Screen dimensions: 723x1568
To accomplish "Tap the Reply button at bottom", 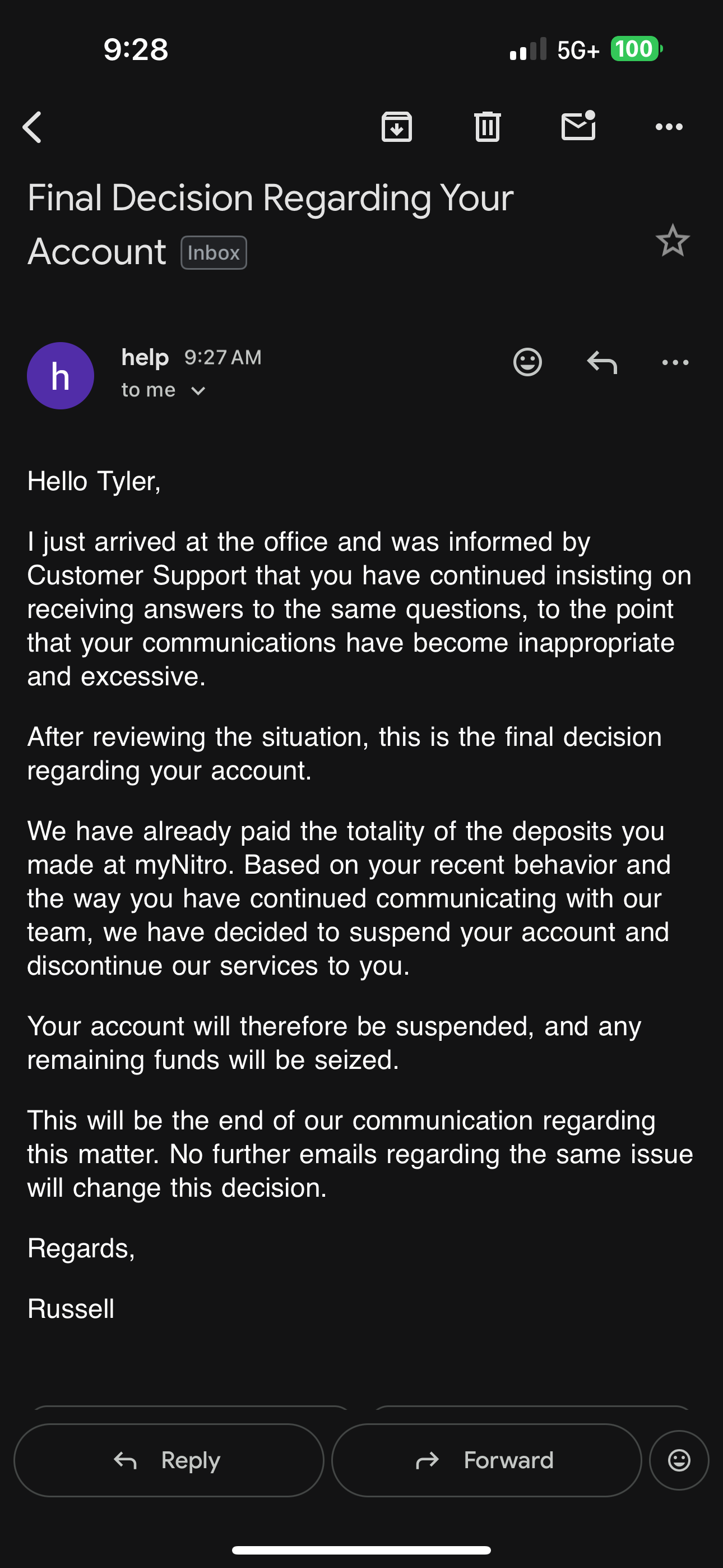I will pyautogui.click(x=169, y=1460).
